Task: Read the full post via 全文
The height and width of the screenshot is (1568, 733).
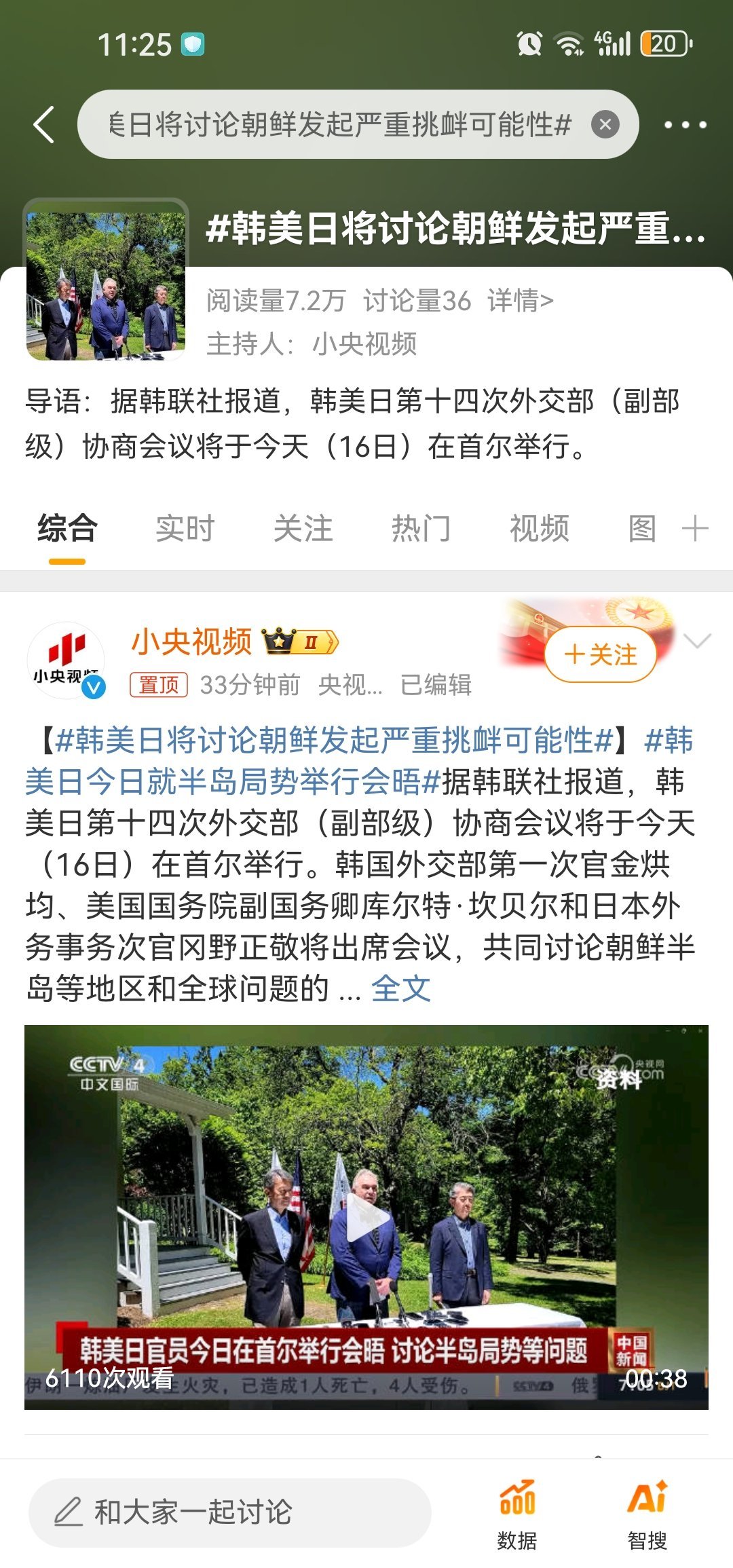Action: coord(400,989)
